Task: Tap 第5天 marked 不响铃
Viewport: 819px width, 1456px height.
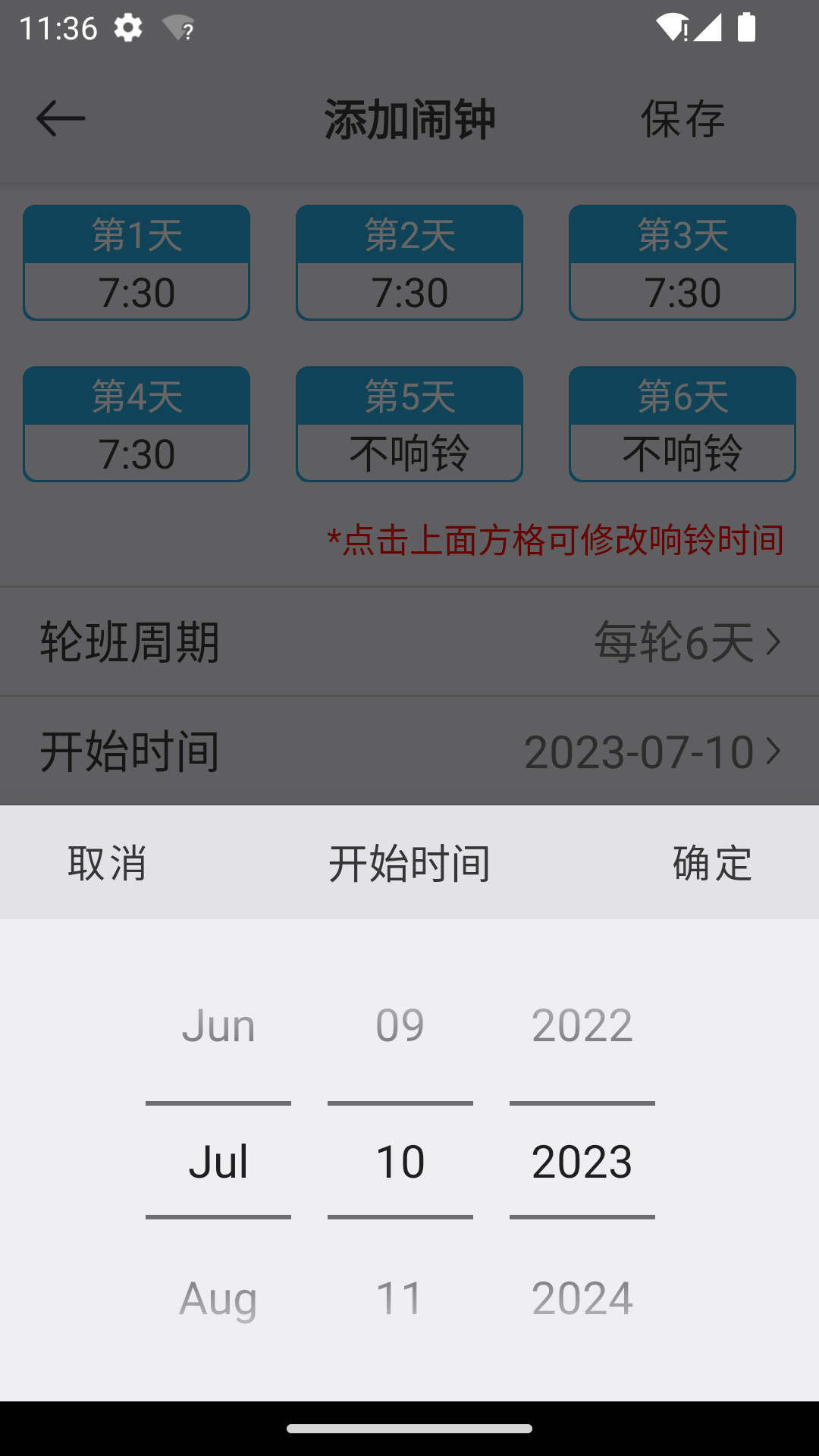Action: pos(409,424)
